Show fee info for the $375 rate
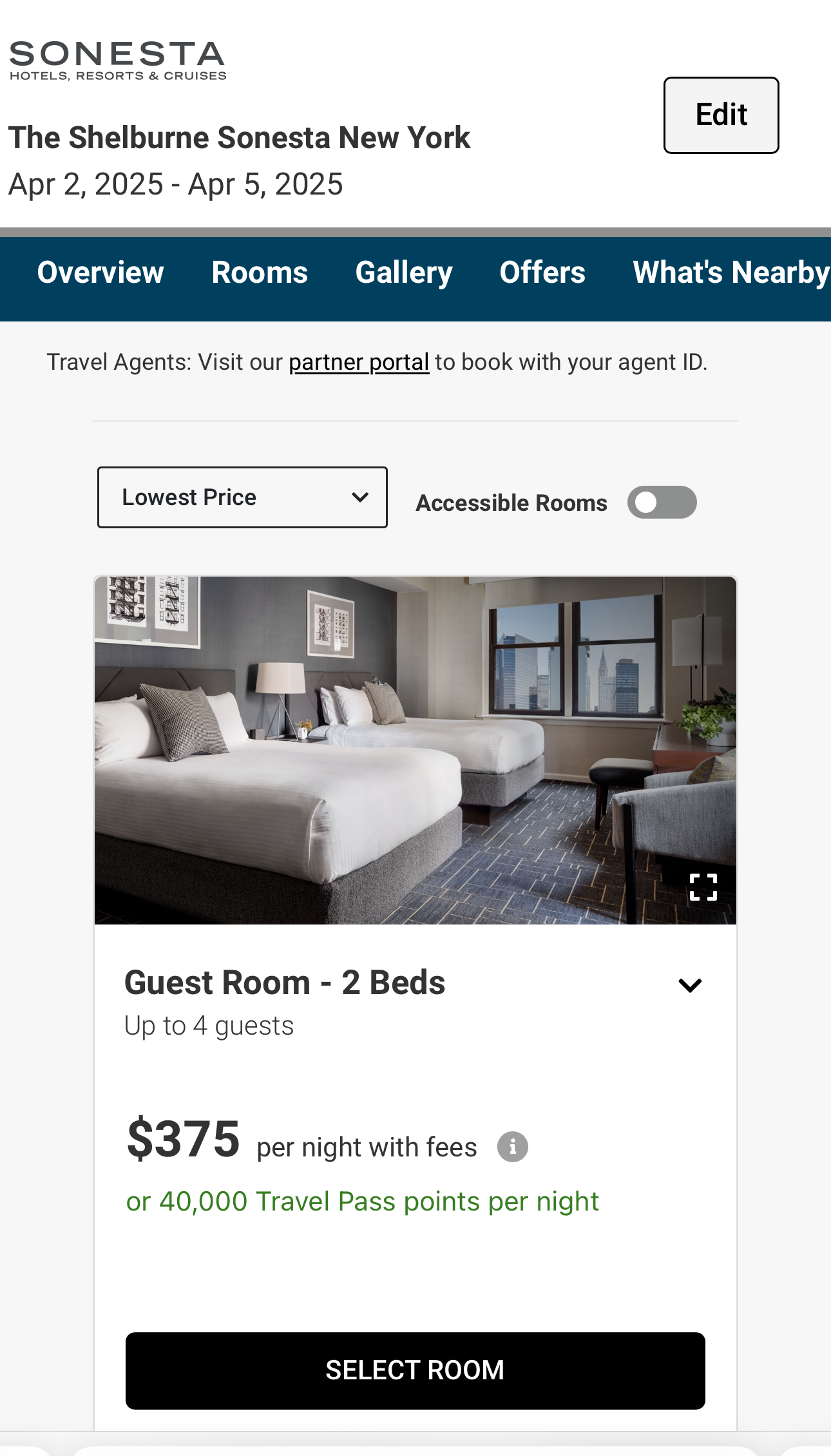Screen dimensions: 831x1456 (513, 1147)
